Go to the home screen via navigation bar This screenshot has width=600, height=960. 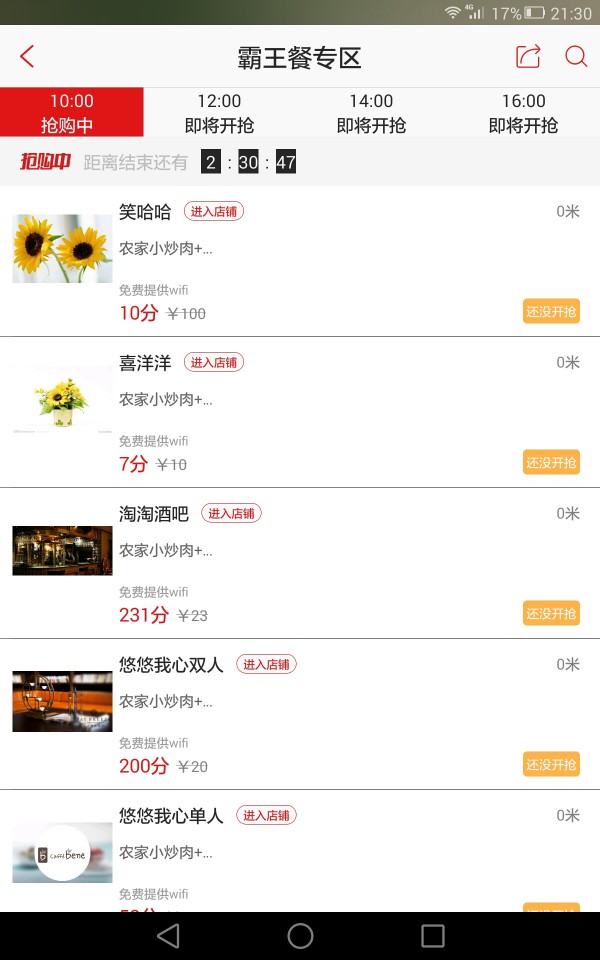point(300,935)
